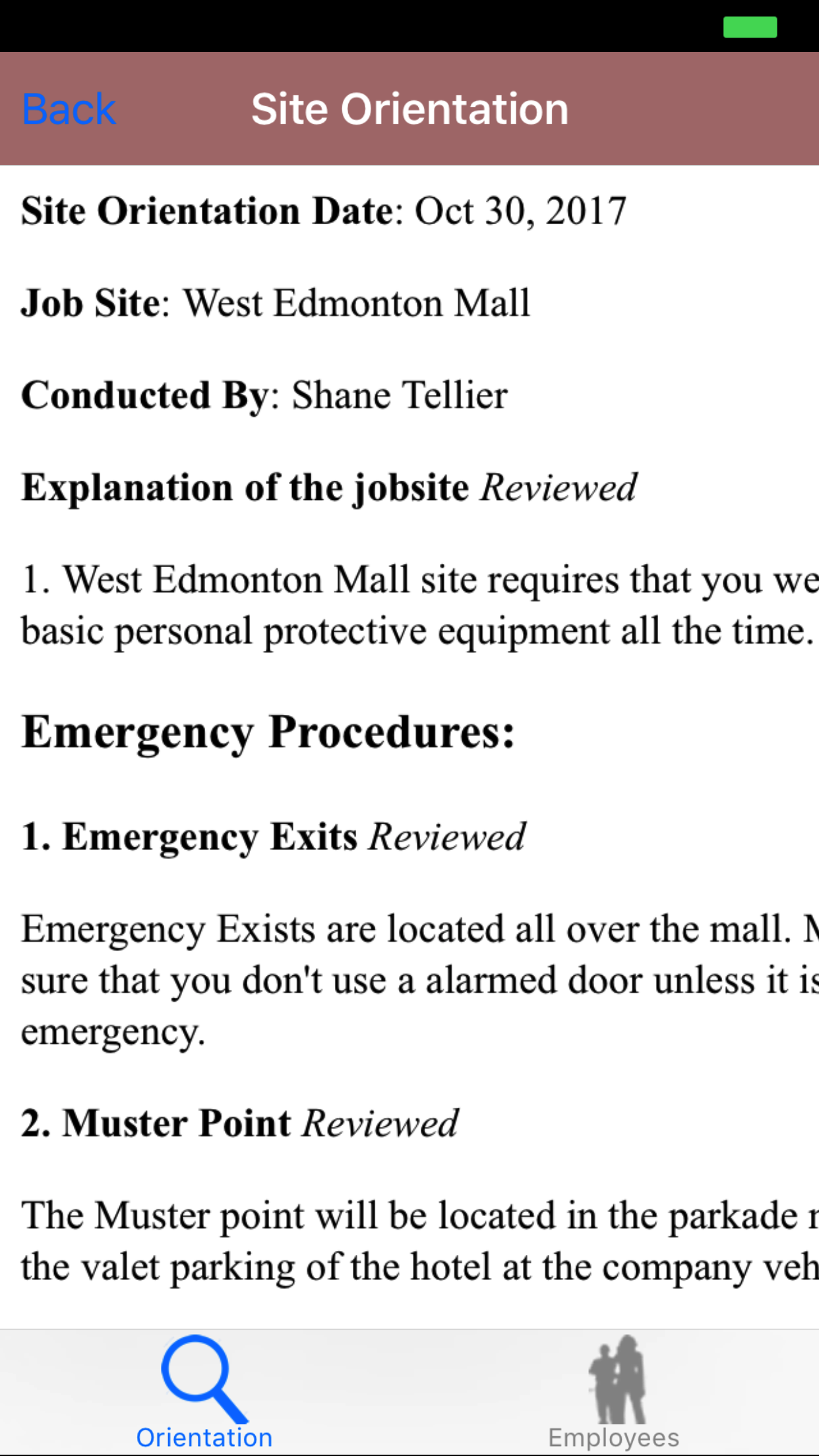Select the Orientation tab

point(204,1392)
